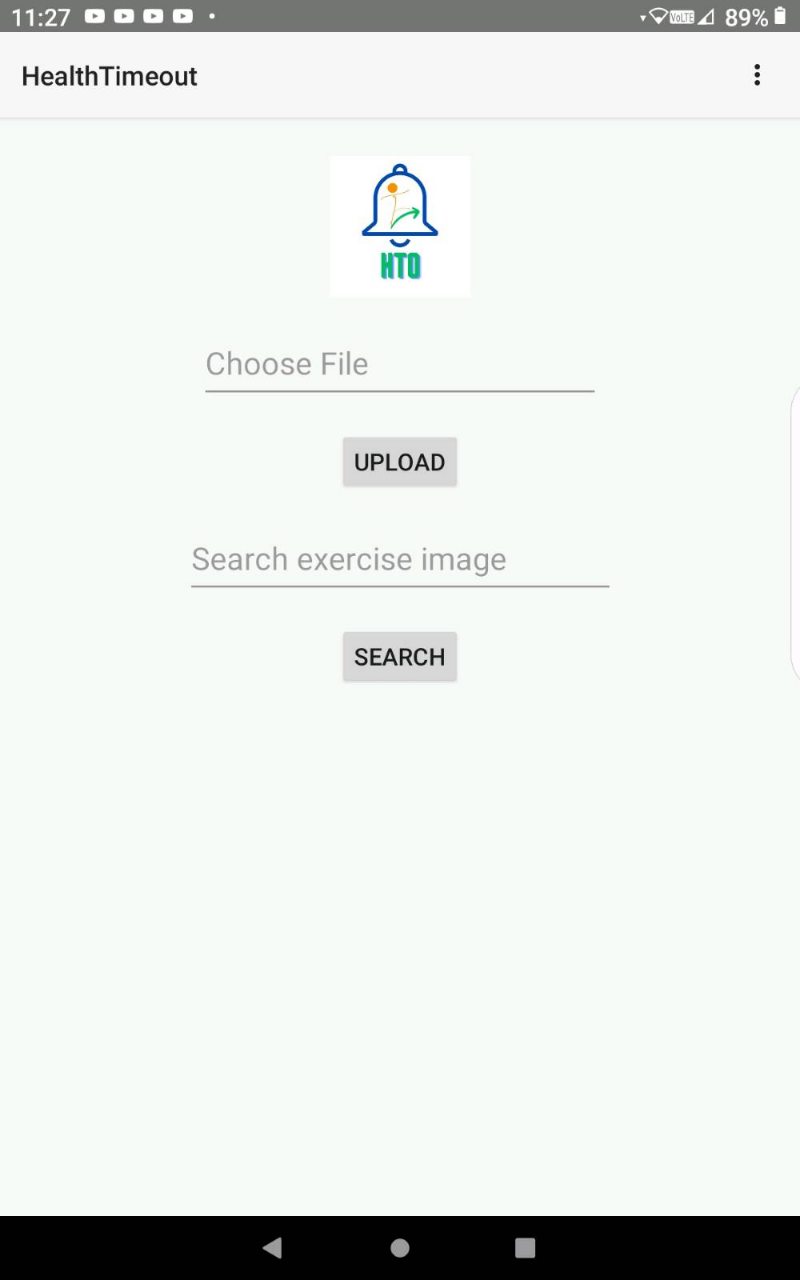The image size is (800, 1280).
Task: Open the overflow menu in HealthTimeout
Action: coord(757,75)
